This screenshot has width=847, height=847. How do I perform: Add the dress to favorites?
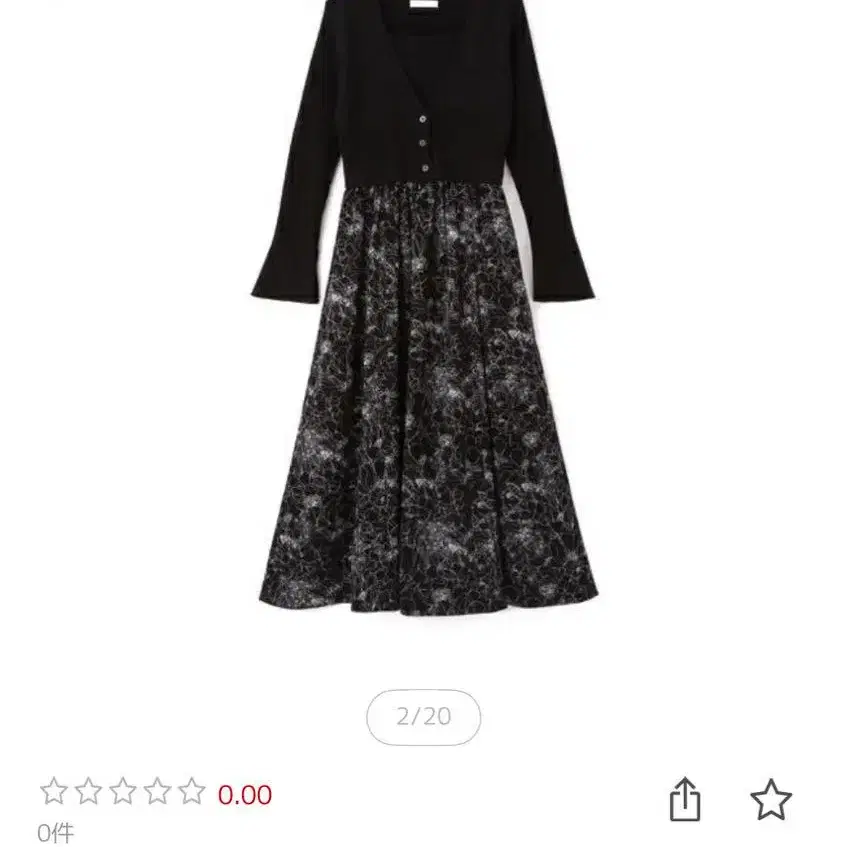770,800
